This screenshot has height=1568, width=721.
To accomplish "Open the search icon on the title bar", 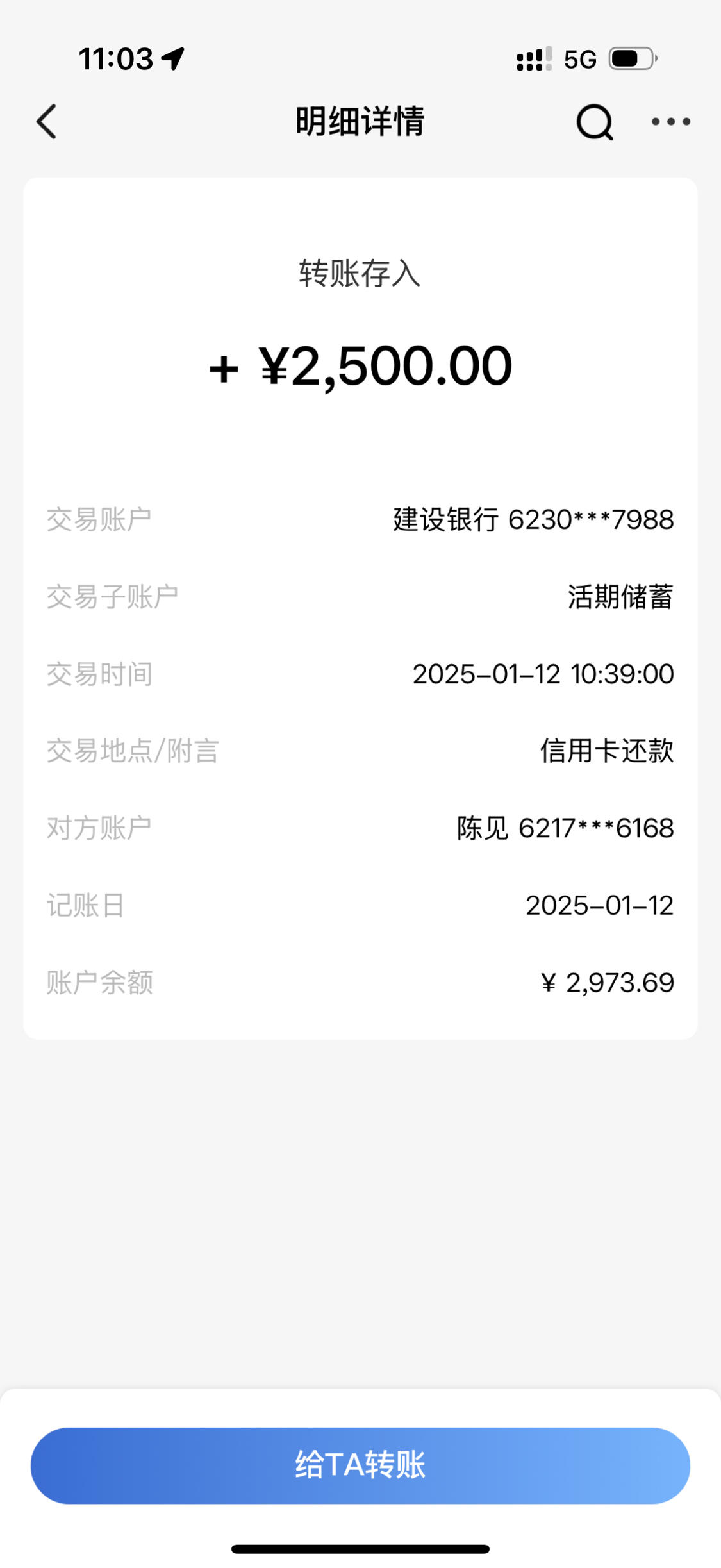I will point(593,122).
